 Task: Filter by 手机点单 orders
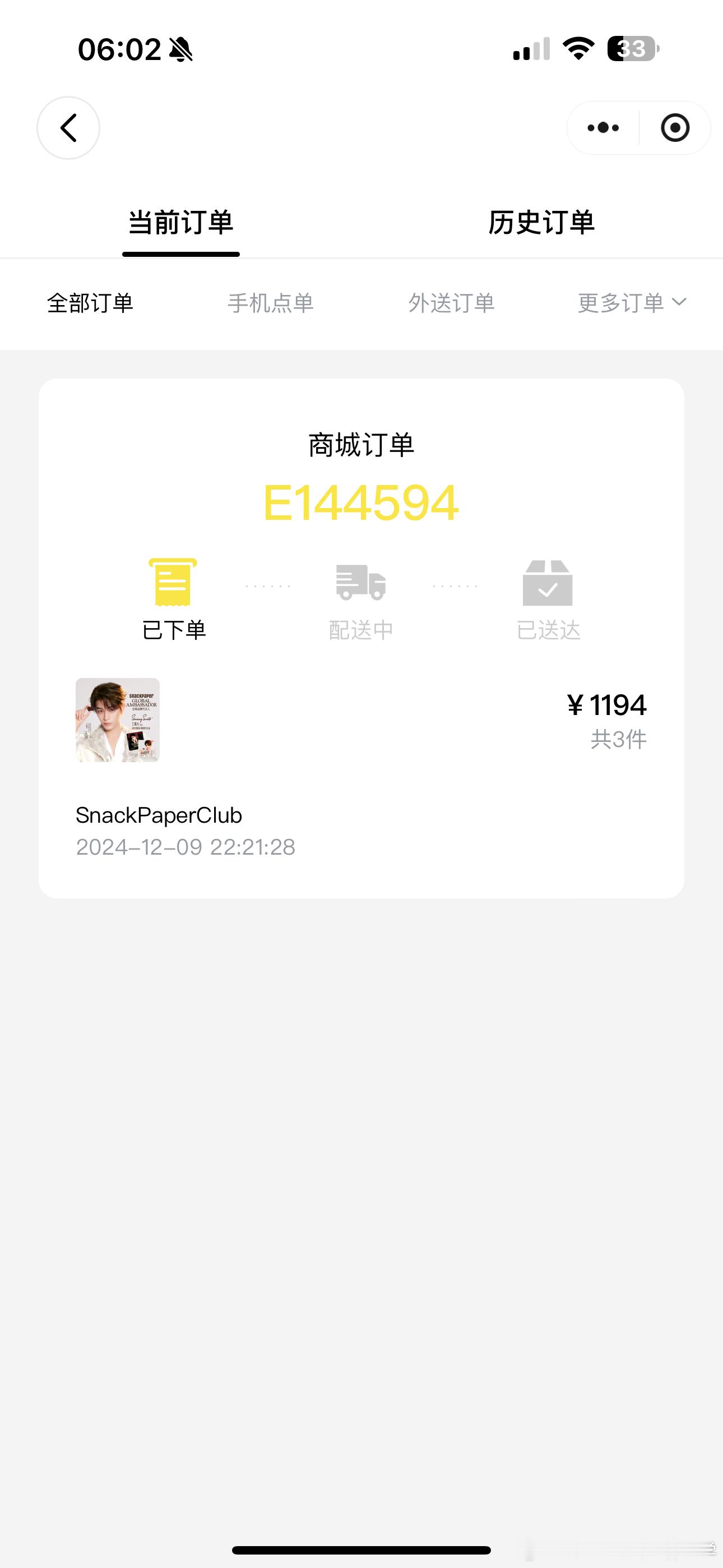click(x=271, y=303)
